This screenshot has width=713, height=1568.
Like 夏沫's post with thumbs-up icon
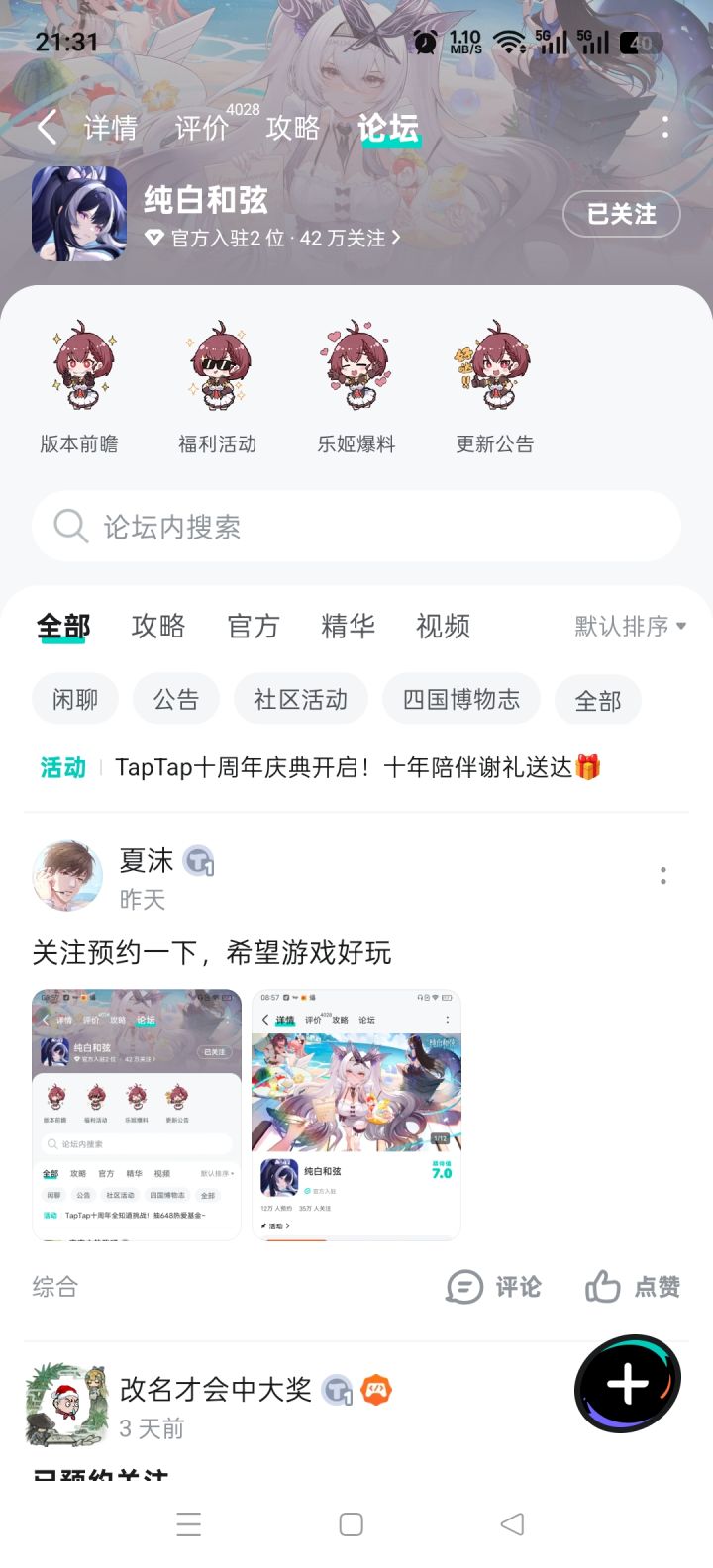point(631,1287)
